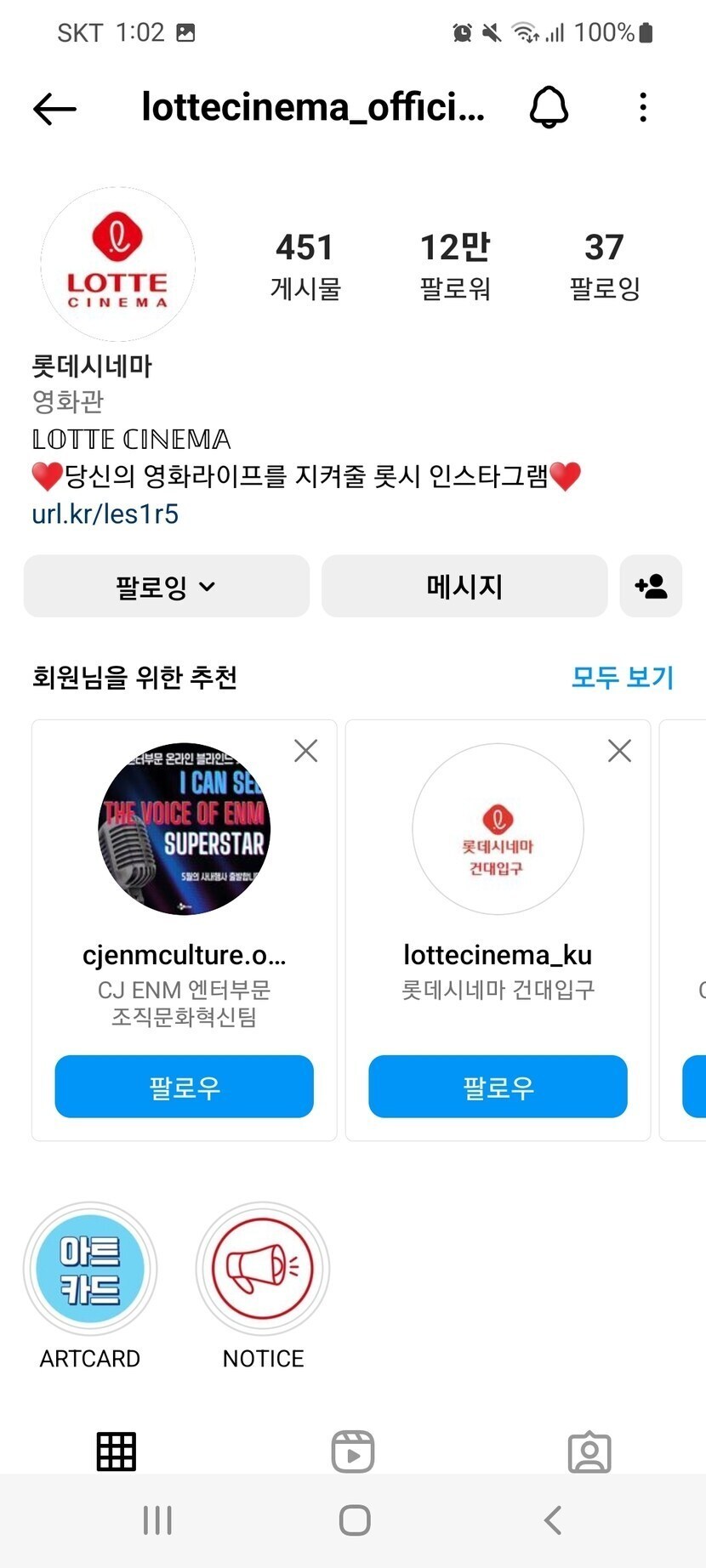This screenshot has height=1568, width=706.
Task: Open the NOTICE story highlight
Action: coord(263,1269)
